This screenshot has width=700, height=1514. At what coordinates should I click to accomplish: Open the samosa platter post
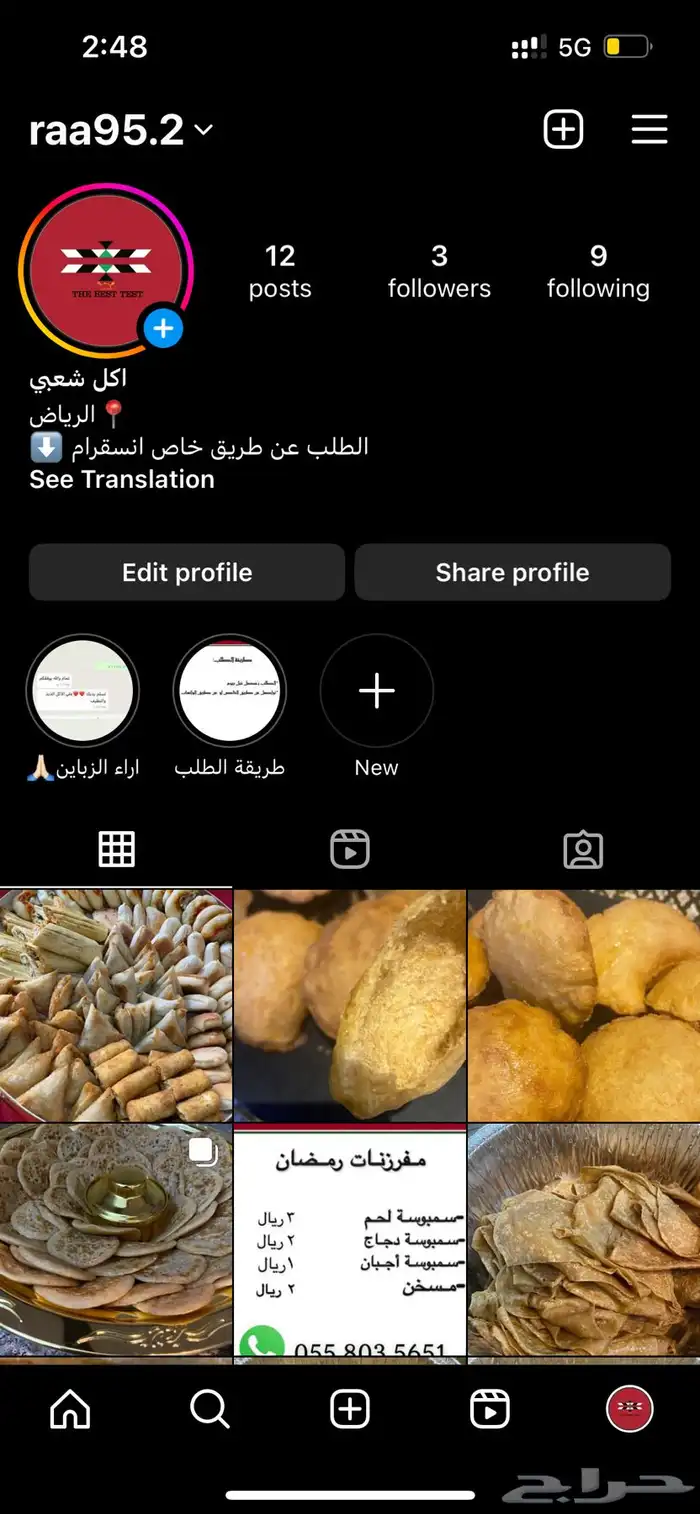click(x=116, y=1005)
